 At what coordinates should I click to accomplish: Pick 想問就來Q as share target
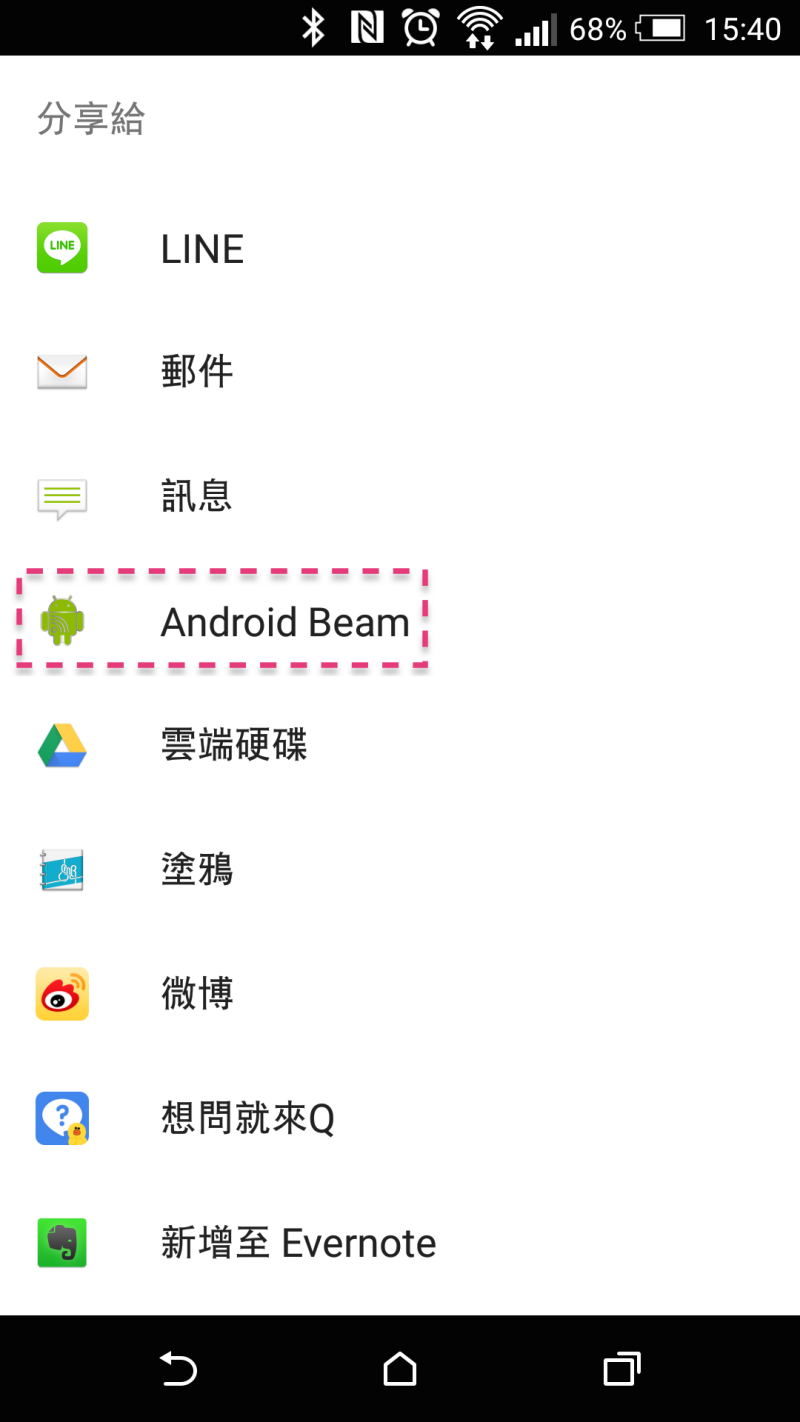click(247, 1118)
